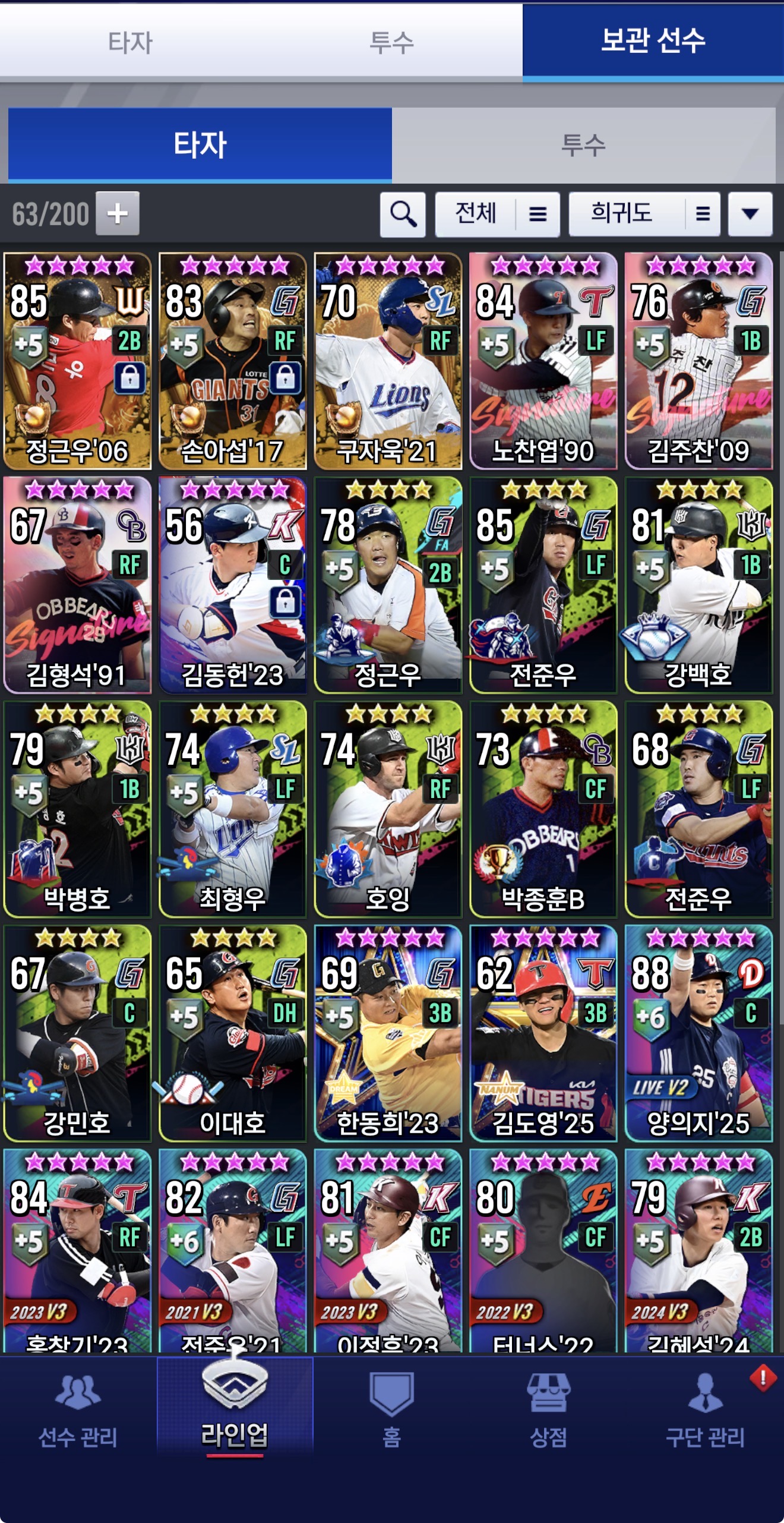Open the 정근우'06 player card

click(x=77, y=361)
